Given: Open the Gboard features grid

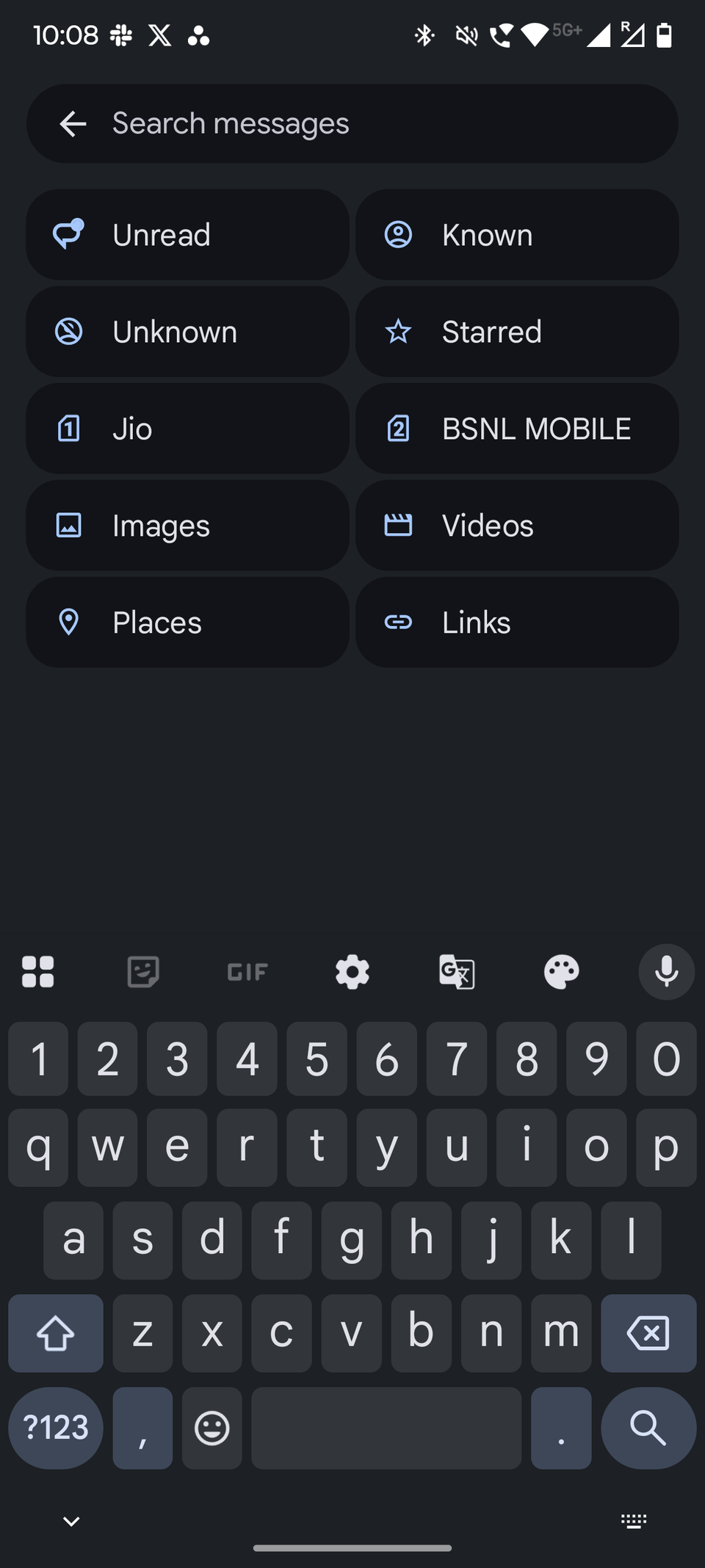Looking at the screenshot, I should (x=38, y=971).
